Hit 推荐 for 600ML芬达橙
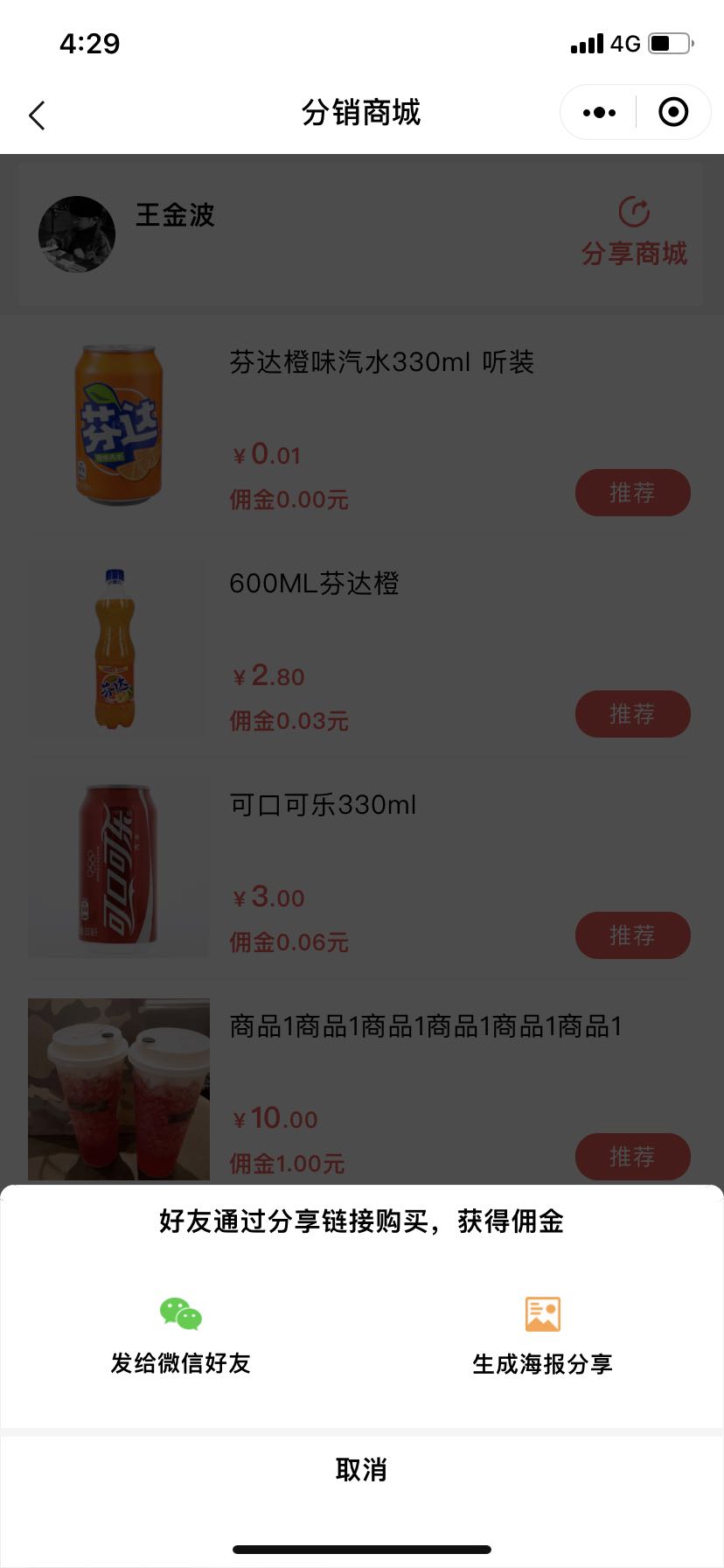The image size is (724, 1568). pyautogui.click(x=632, y=714)
